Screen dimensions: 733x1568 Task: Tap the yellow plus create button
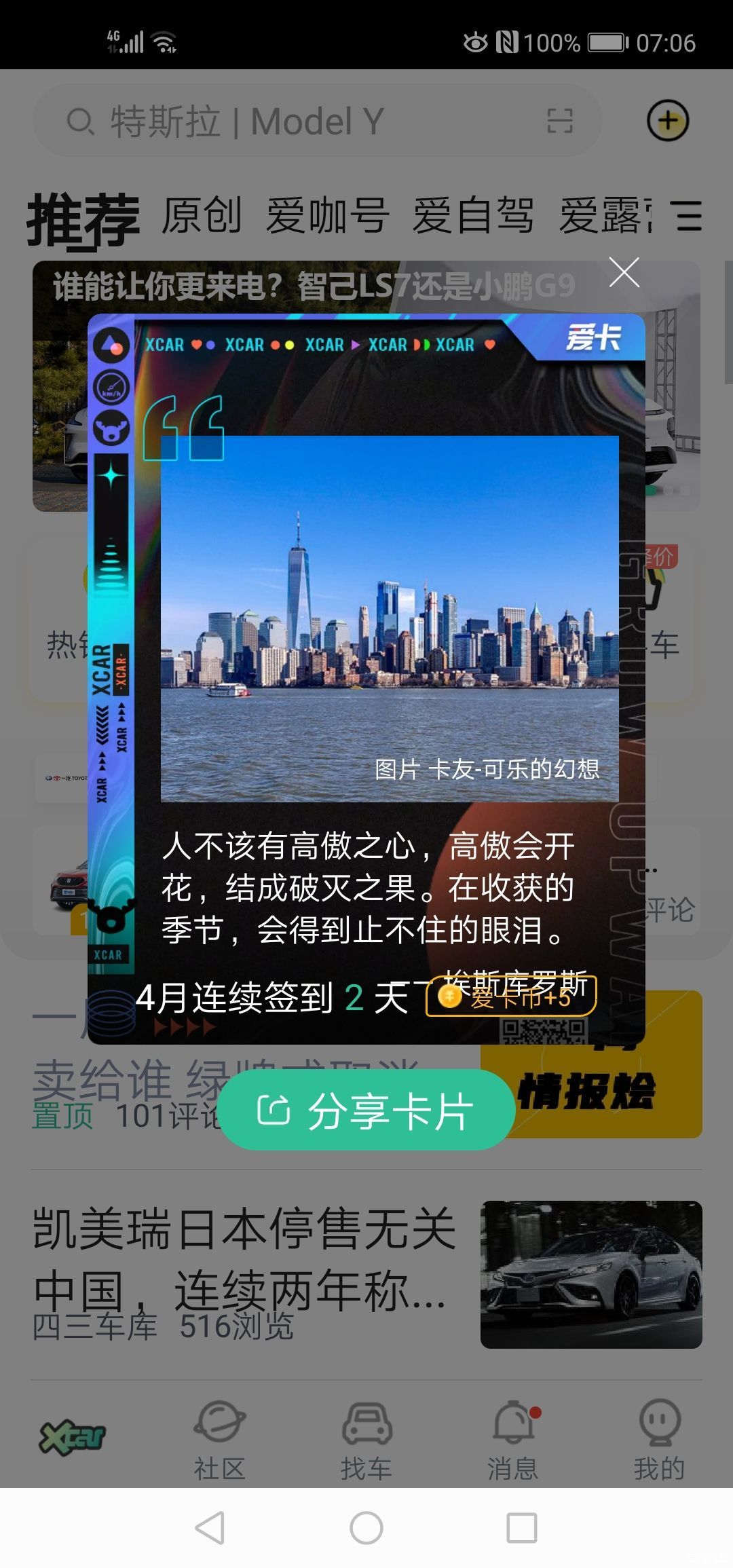668,122
